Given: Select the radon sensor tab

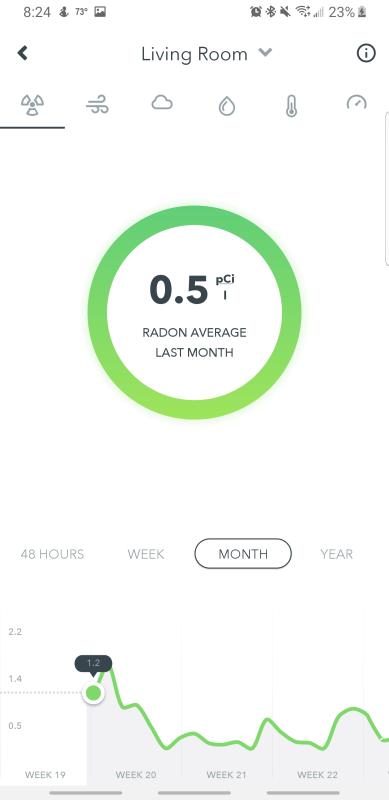Looking at the screenshot, I should [x=32, y=106].
